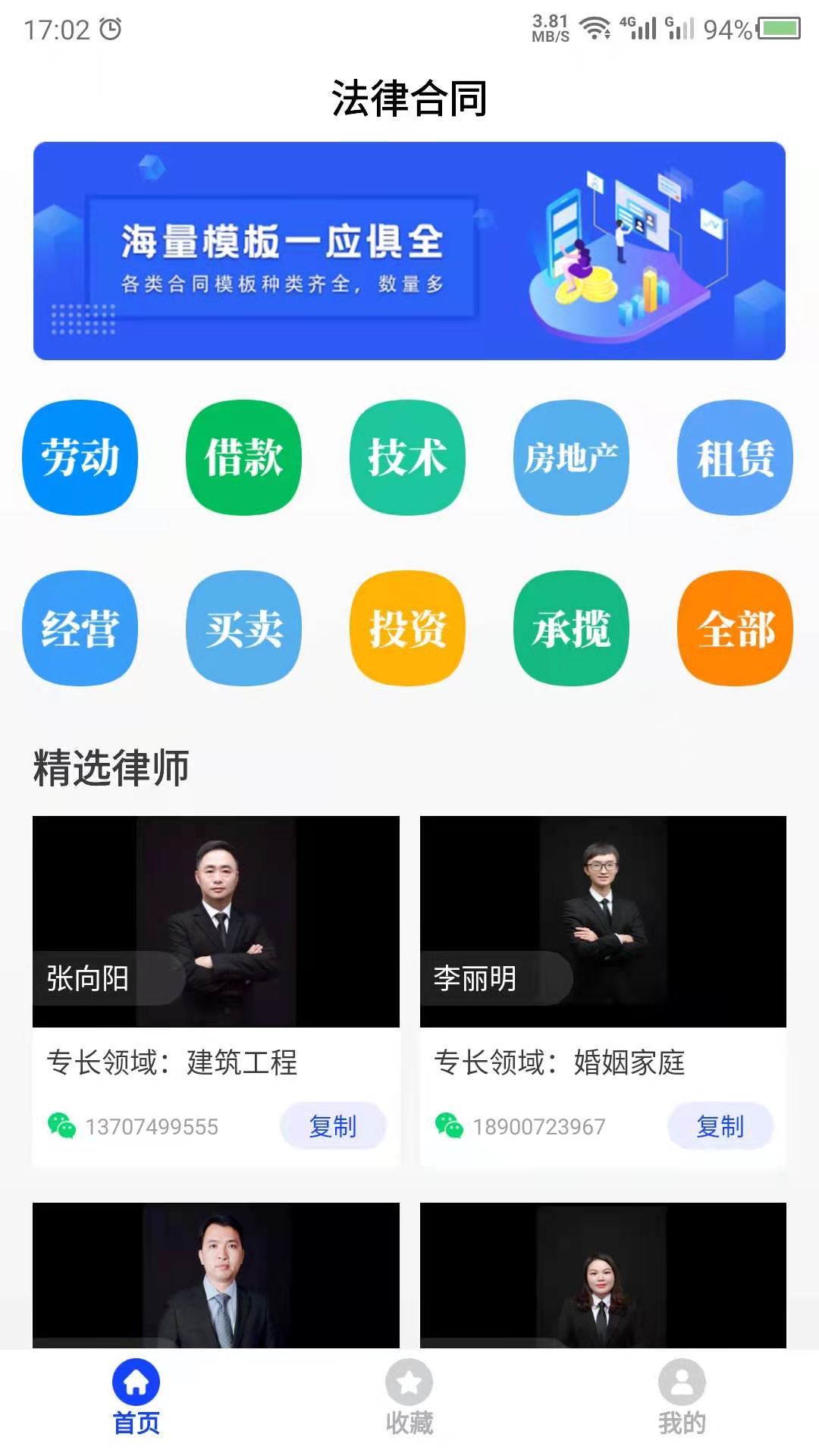Open lawyer 李丽明's profile photo
The image size is (819, 1456).
click(603, 918)
